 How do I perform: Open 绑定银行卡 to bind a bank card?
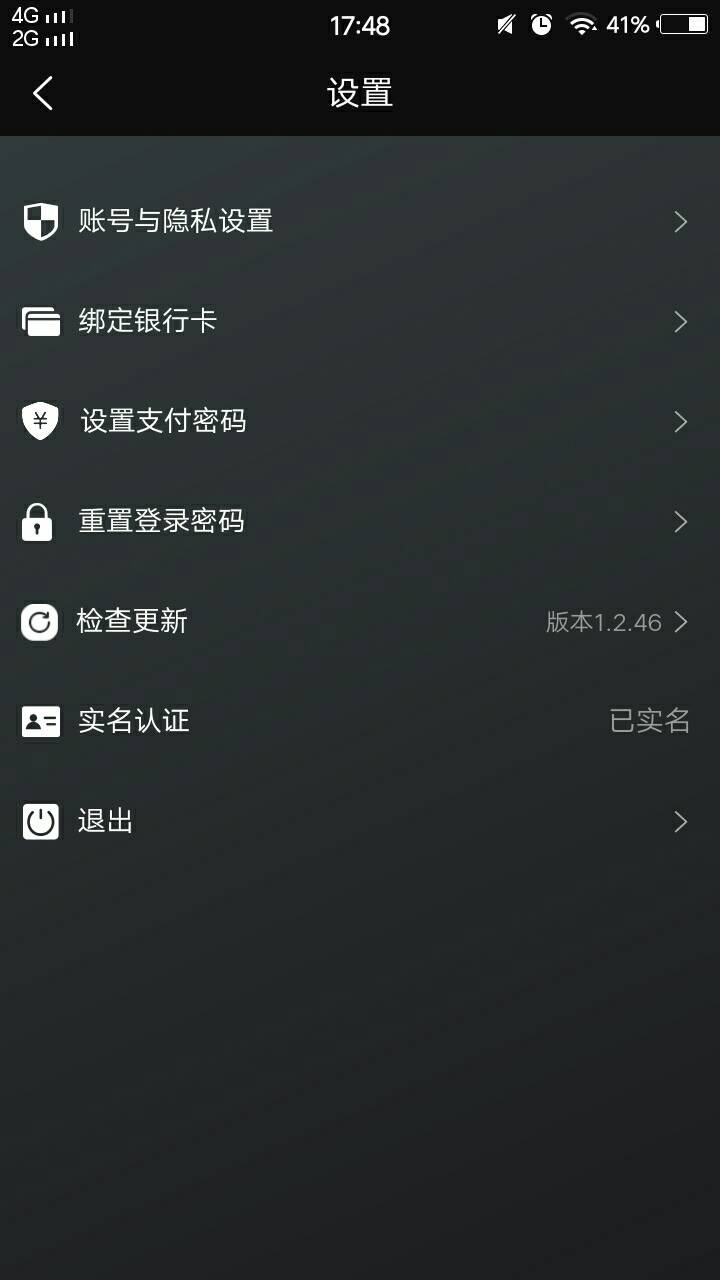pyautogui.click(x=360, y=321)
